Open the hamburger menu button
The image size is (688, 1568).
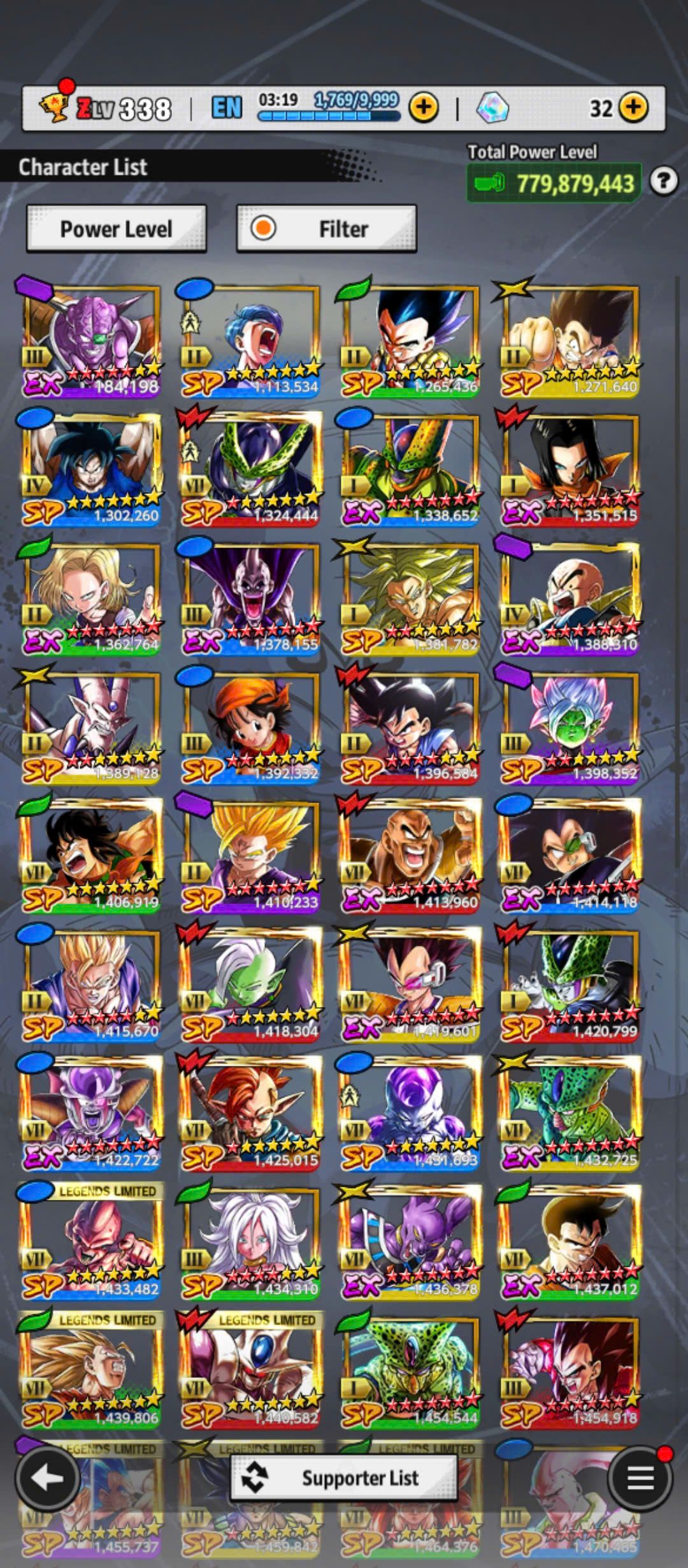click(640, 1477)
